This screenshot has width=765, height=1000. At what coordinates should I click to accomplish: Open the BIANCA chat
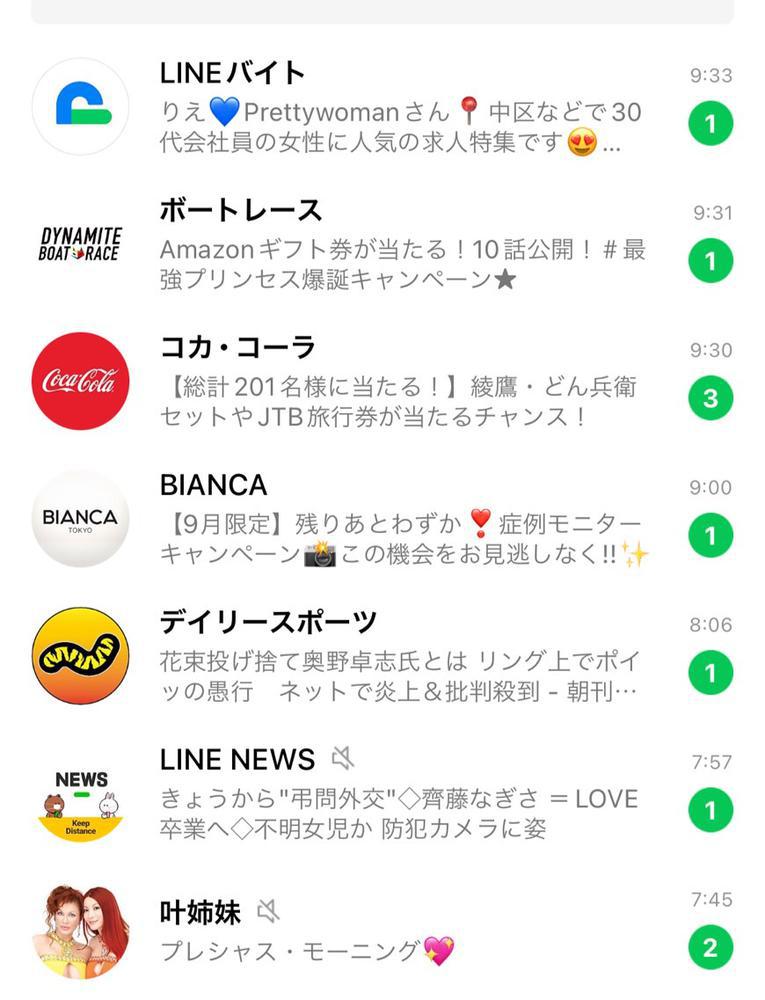tap(400, 519)
